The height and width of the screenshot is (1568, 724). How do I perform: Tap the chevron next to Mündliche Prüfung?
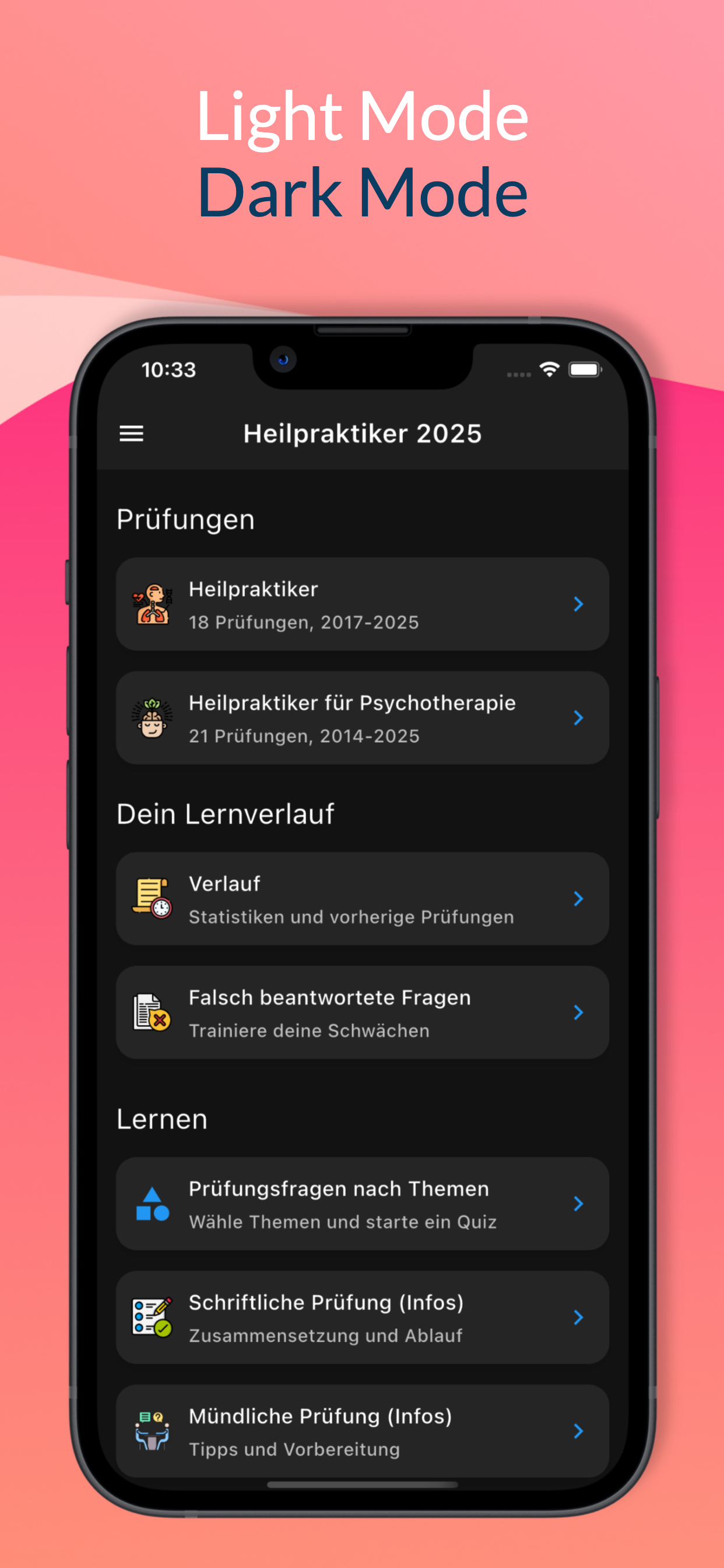(578, 1431)
